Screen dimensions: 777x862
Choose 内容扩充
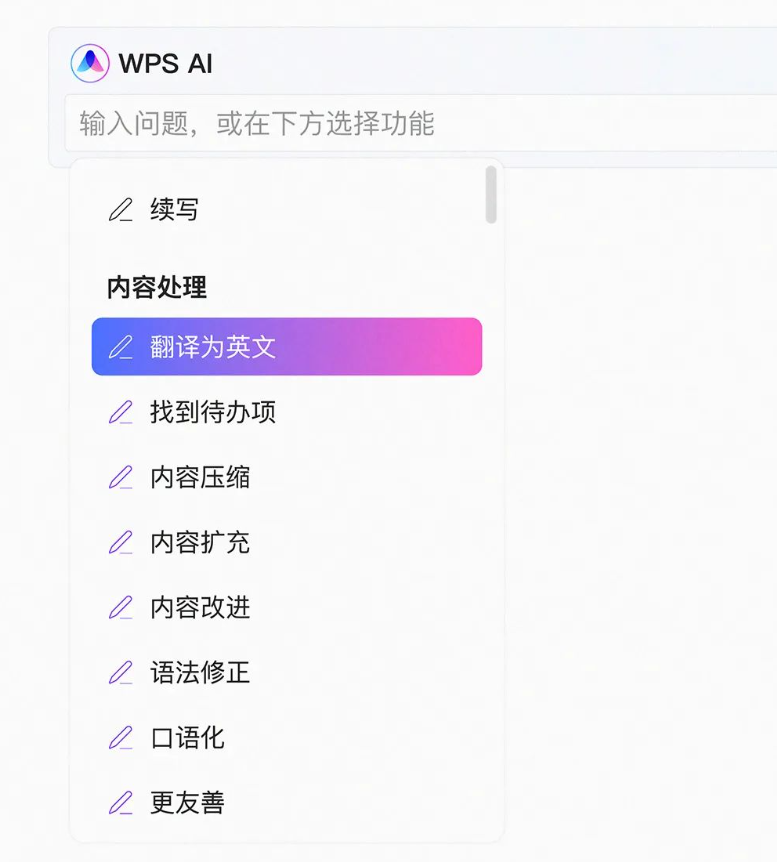200,542
